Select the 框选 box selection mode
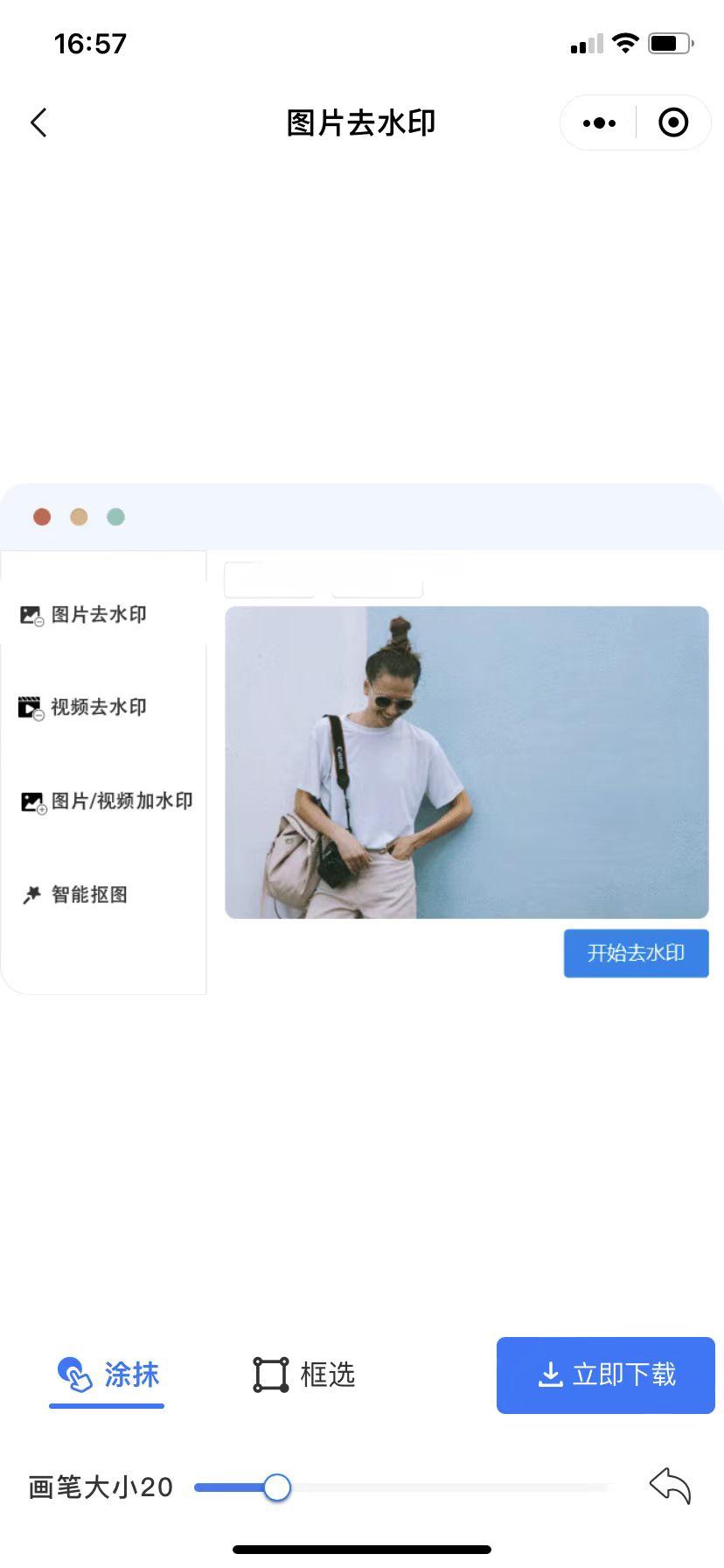Image resolution: width=724 pixels, height=1568 pixels. (x=303, y=1375)
